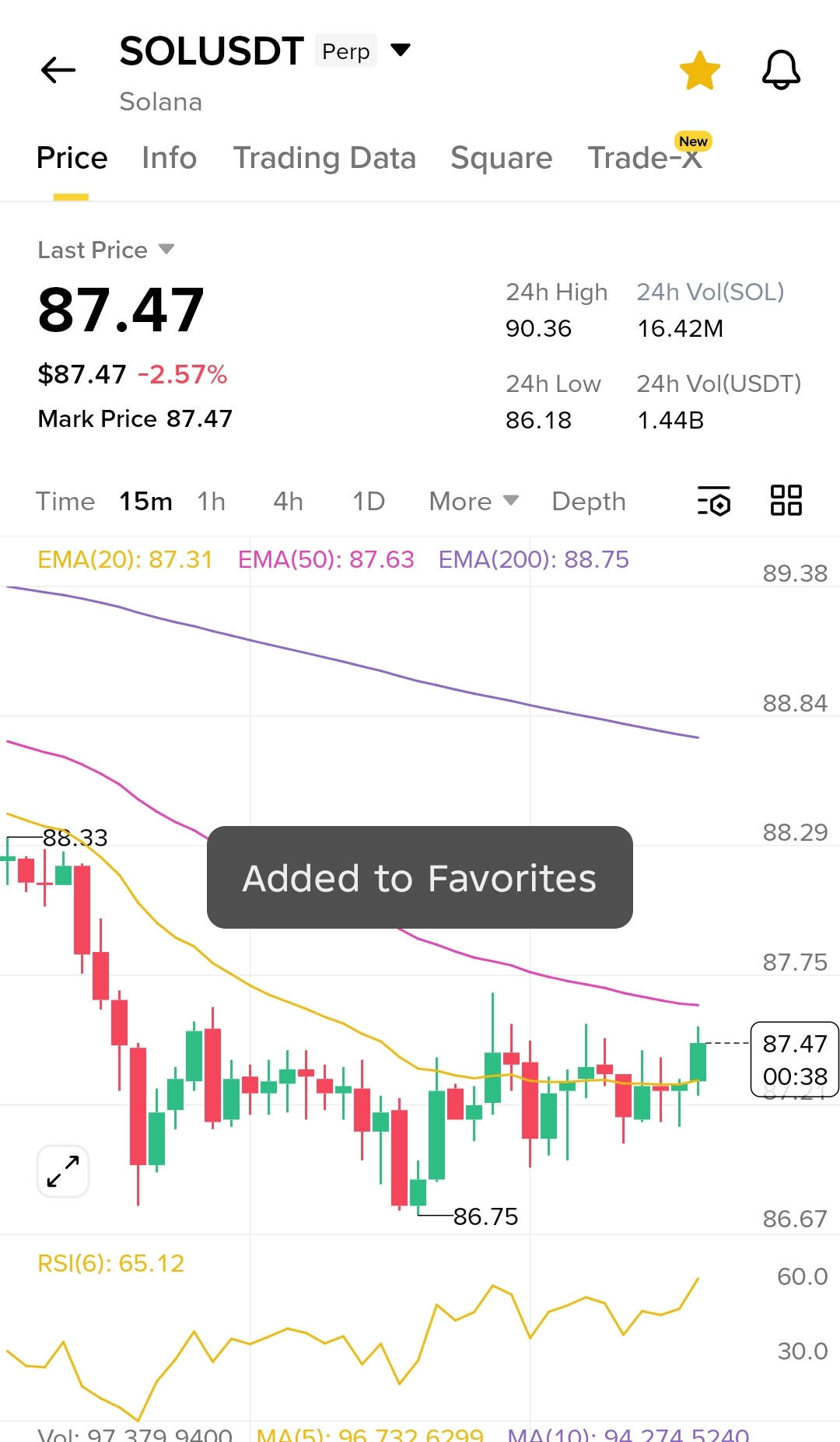Open price alert bell
This screenshot has width=840, height=1442.
[x=781, y=70]
